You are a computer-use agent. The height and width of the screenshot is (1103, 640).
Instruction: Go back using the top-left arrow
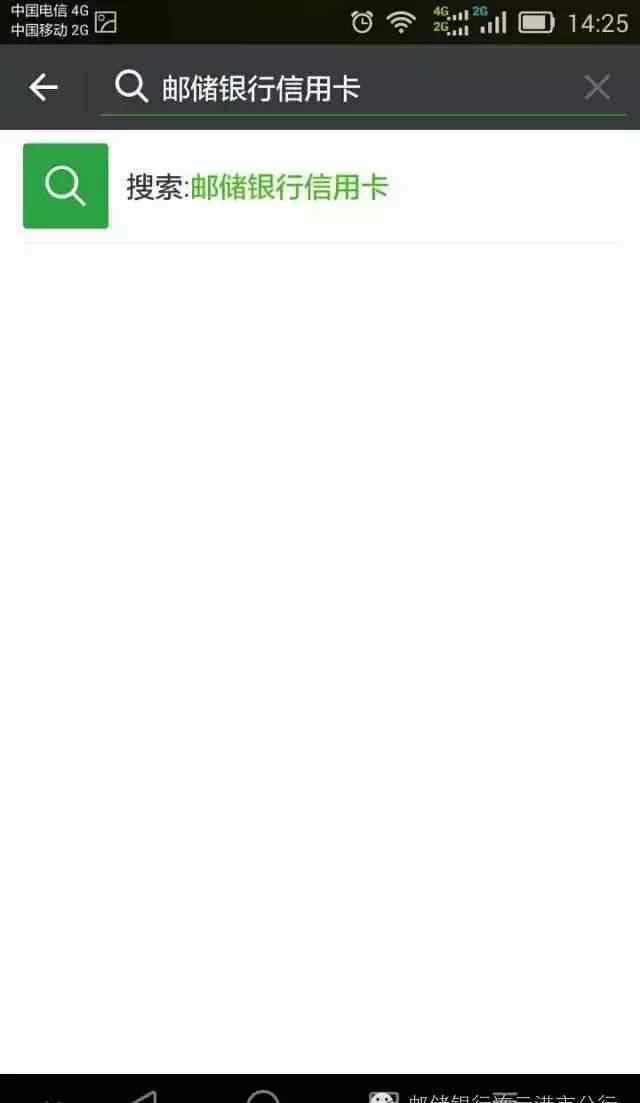pos(43,88)
